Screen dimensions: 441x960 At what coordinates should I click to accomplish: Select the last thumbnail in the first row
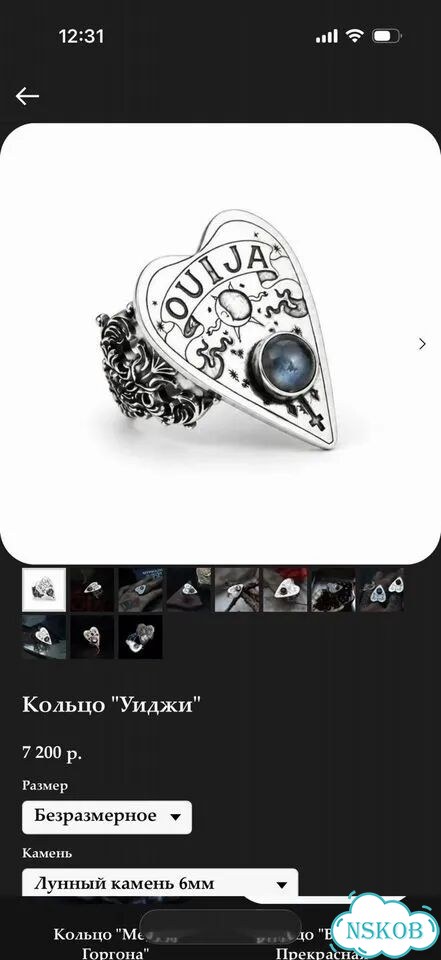click(x=382, y=590)
